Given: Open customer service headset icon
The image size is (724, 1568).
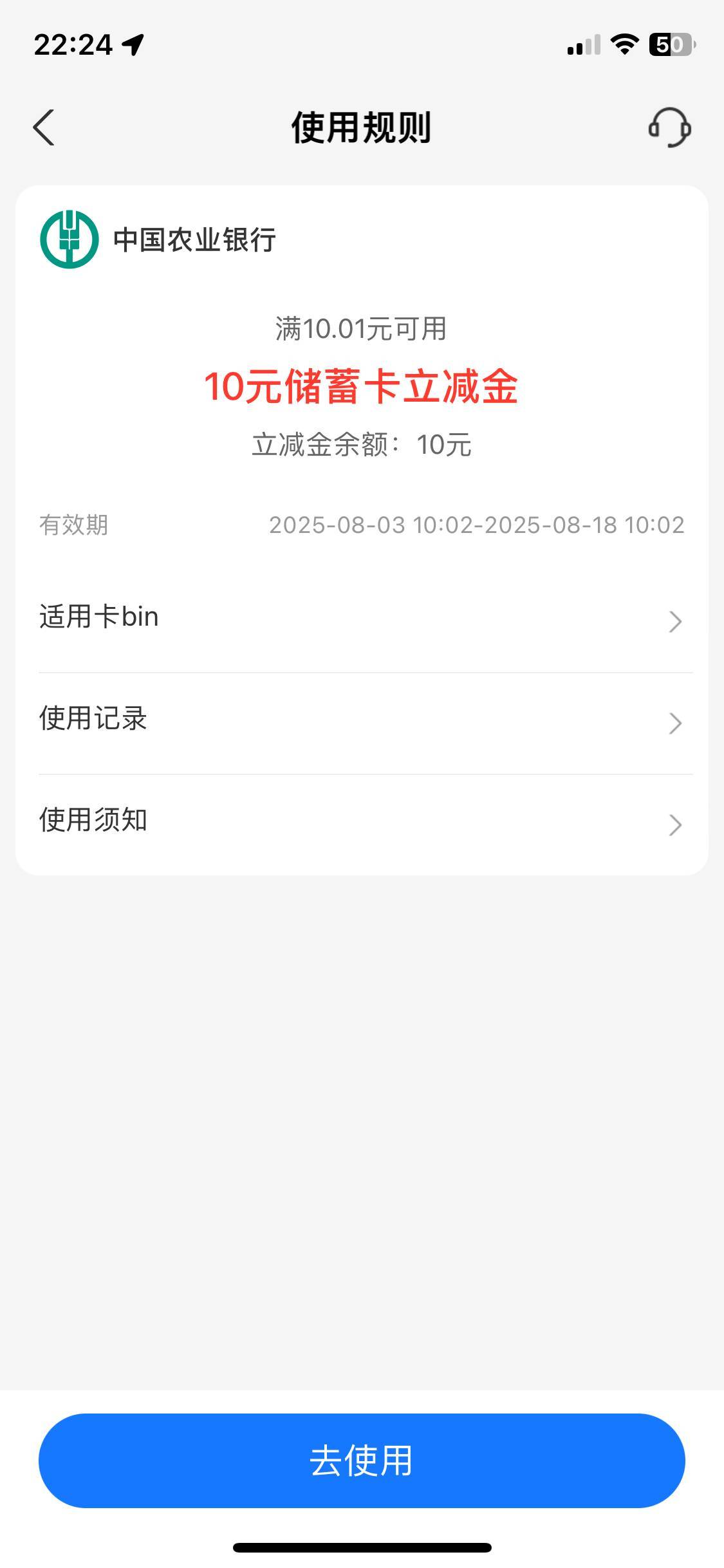Looking at the screenshot, I should [x=669, y=127].
